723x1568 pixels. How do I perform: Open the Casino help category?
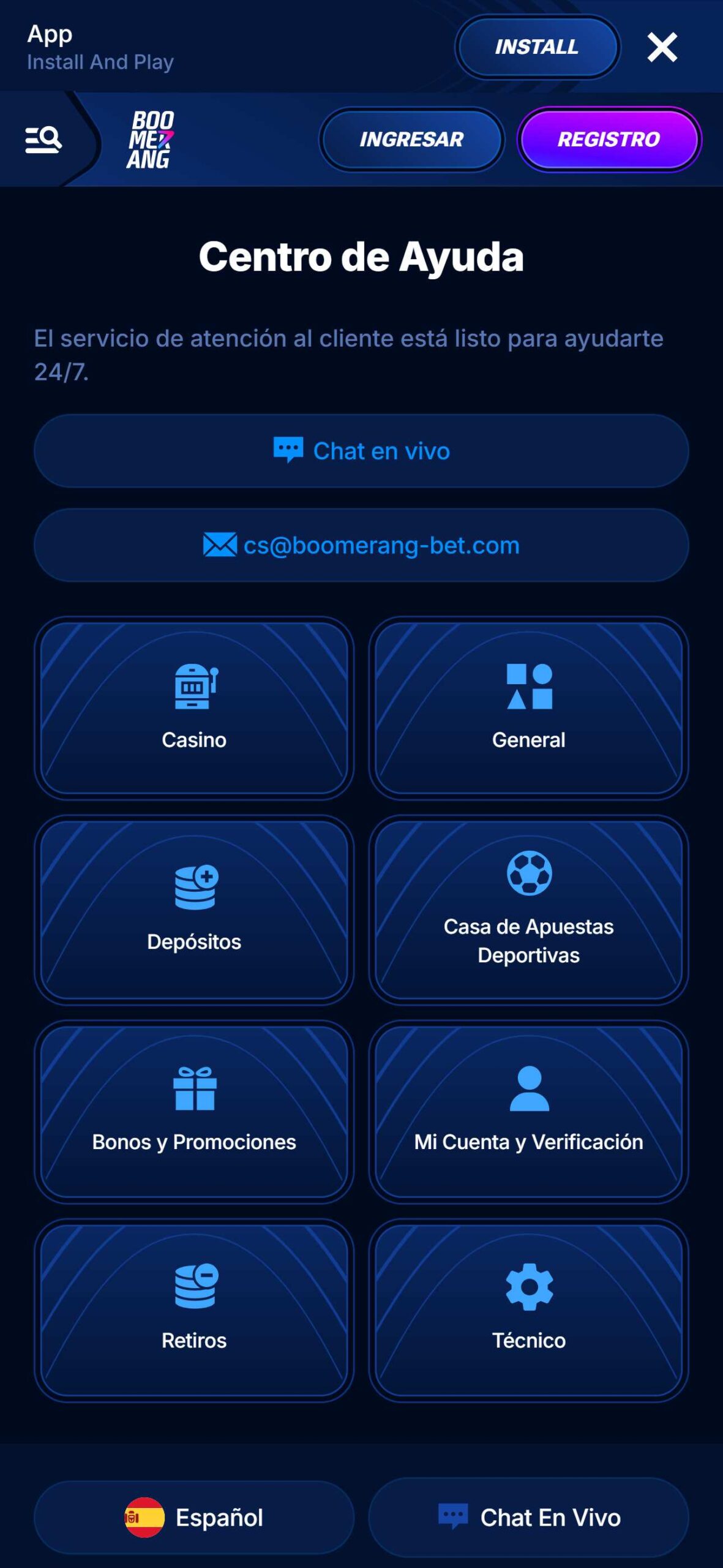coord(194,708)
